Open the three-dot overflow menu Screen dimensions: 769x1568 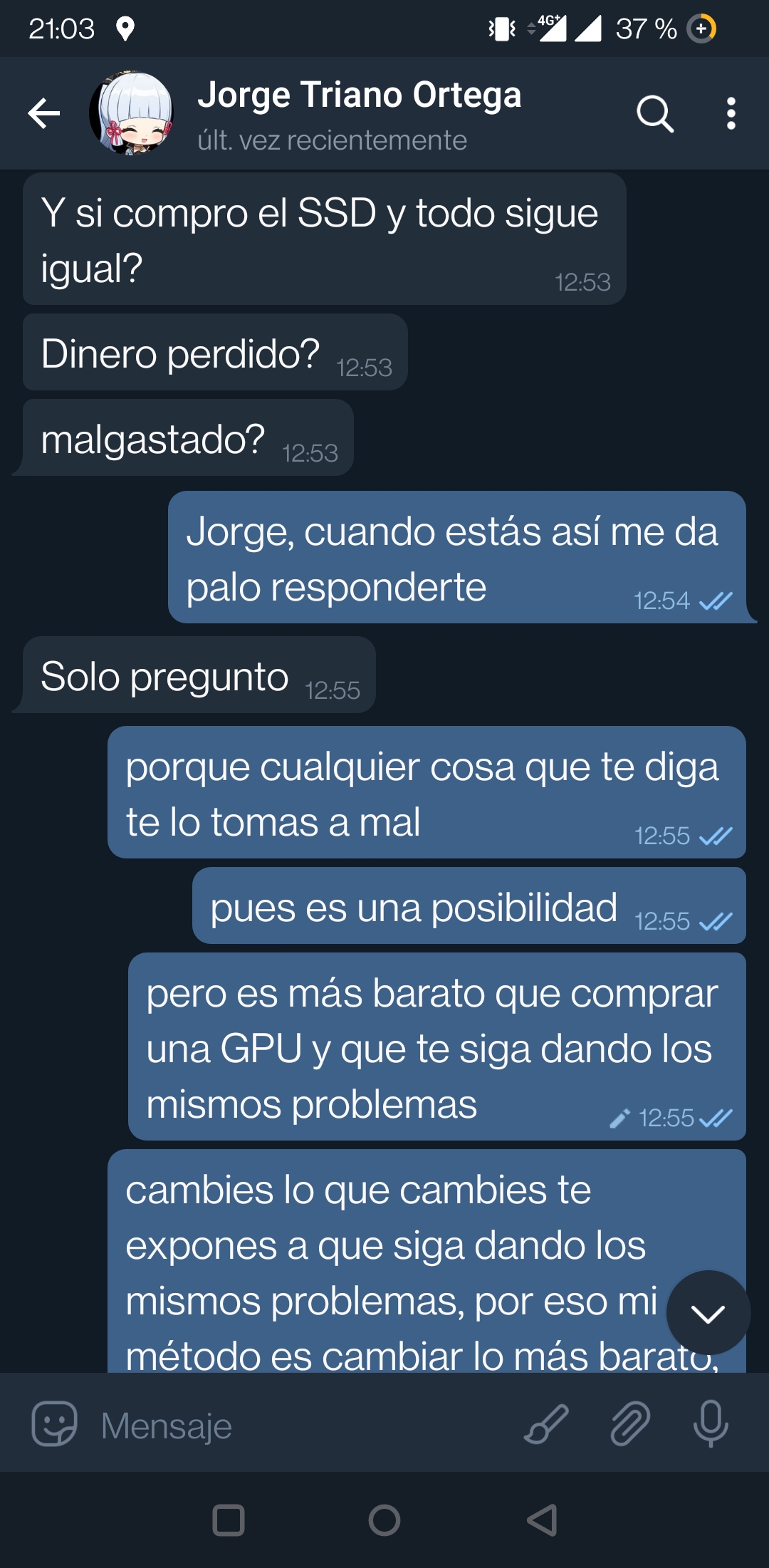click(731, 113)
